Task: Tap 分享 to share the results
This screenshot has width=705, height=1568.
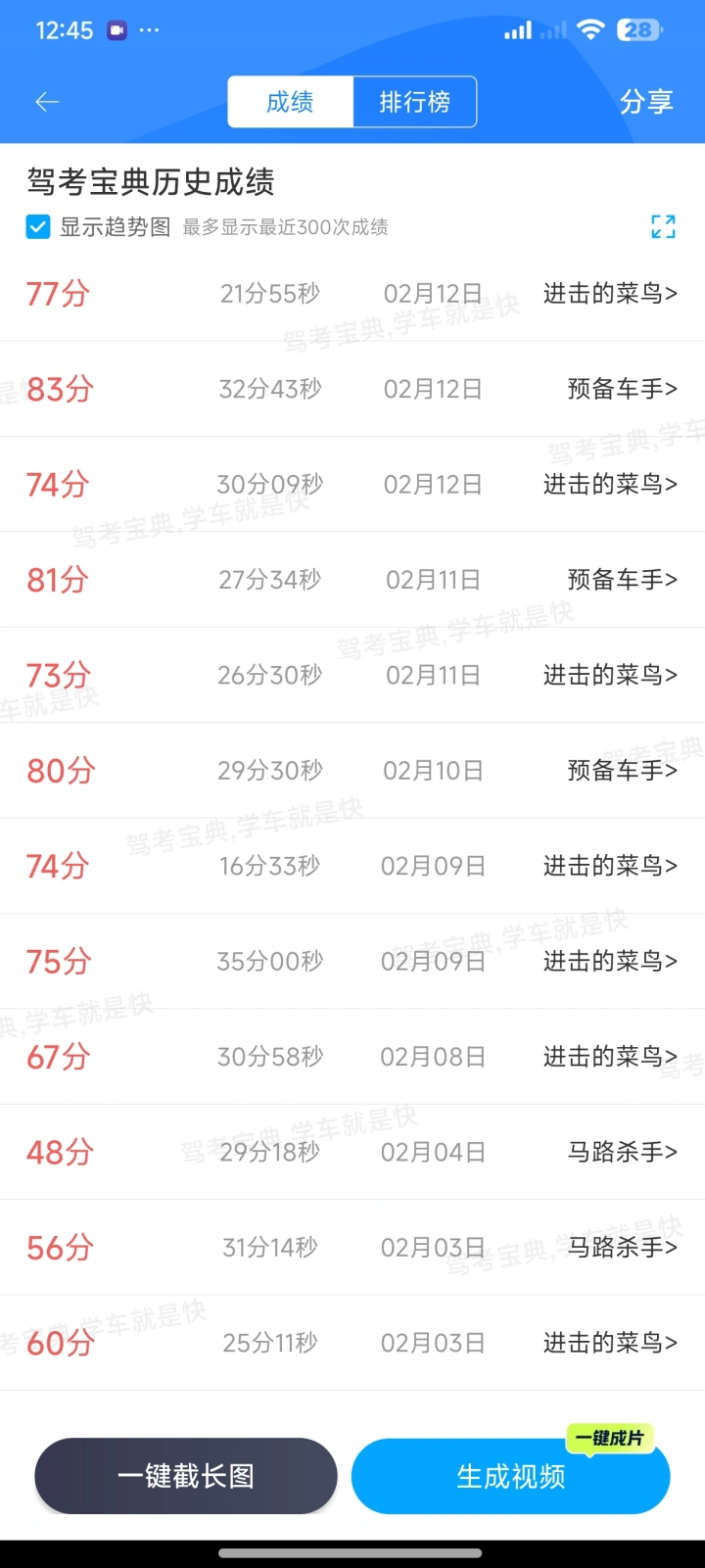Action: click(646, 102)
